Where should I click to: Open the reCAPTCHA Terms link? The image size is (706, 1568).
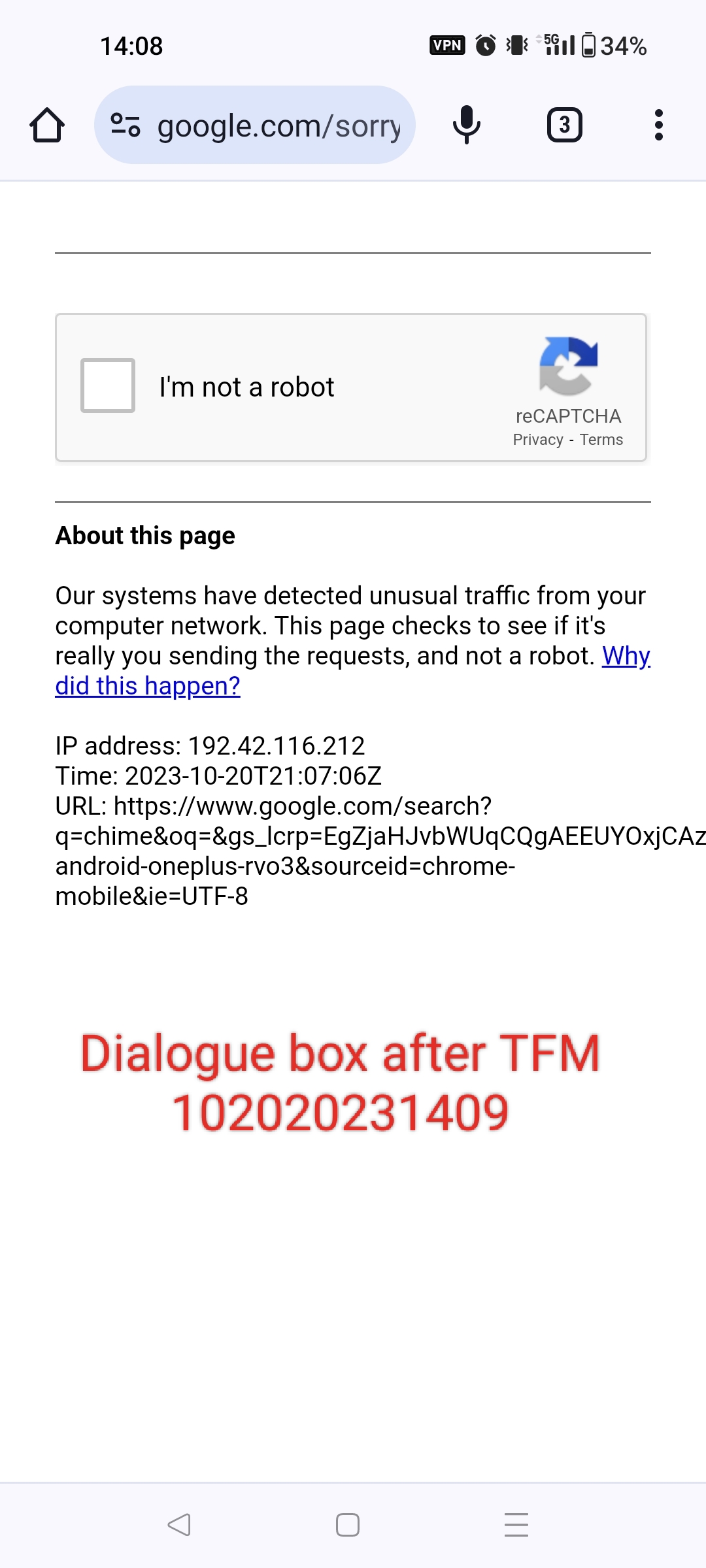601,440
